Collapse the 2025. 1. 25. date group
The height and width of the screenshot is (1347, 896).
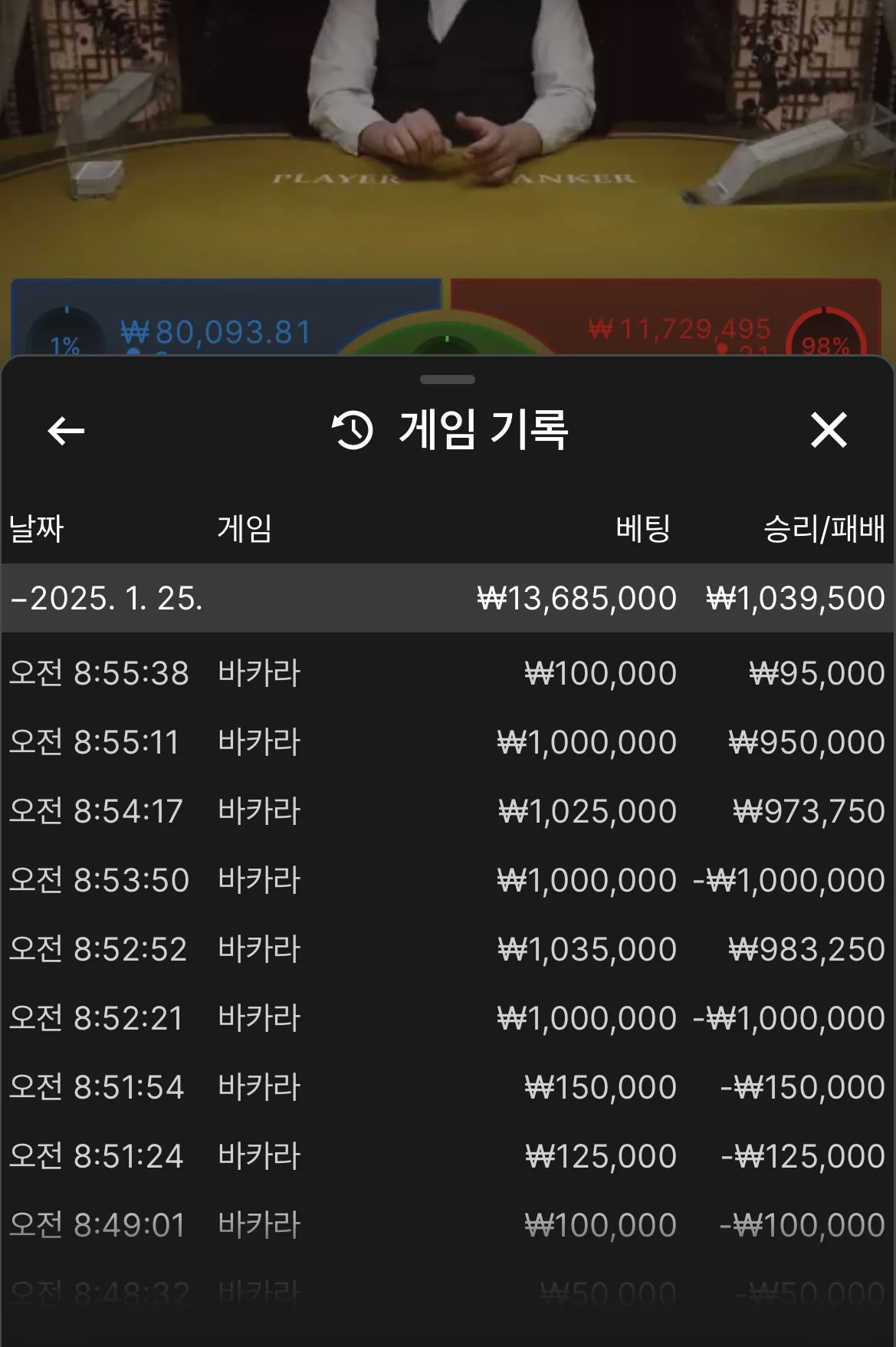[x=107, y=599]
